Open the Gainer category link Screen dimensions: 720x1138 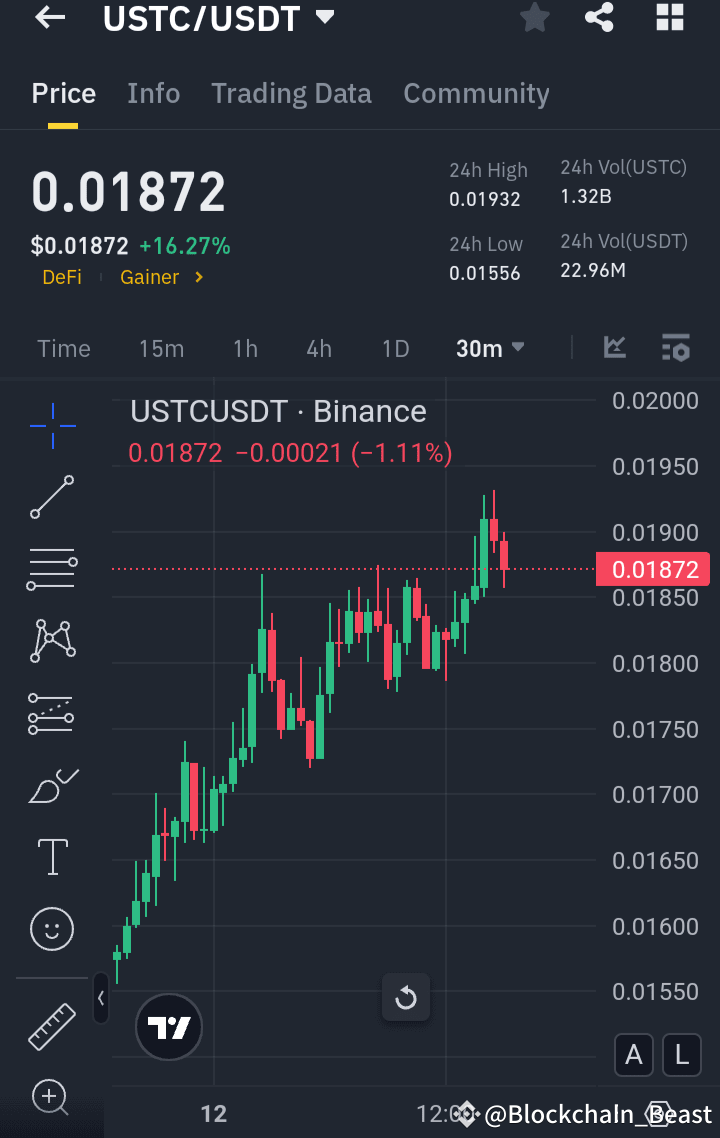(152, 277)
